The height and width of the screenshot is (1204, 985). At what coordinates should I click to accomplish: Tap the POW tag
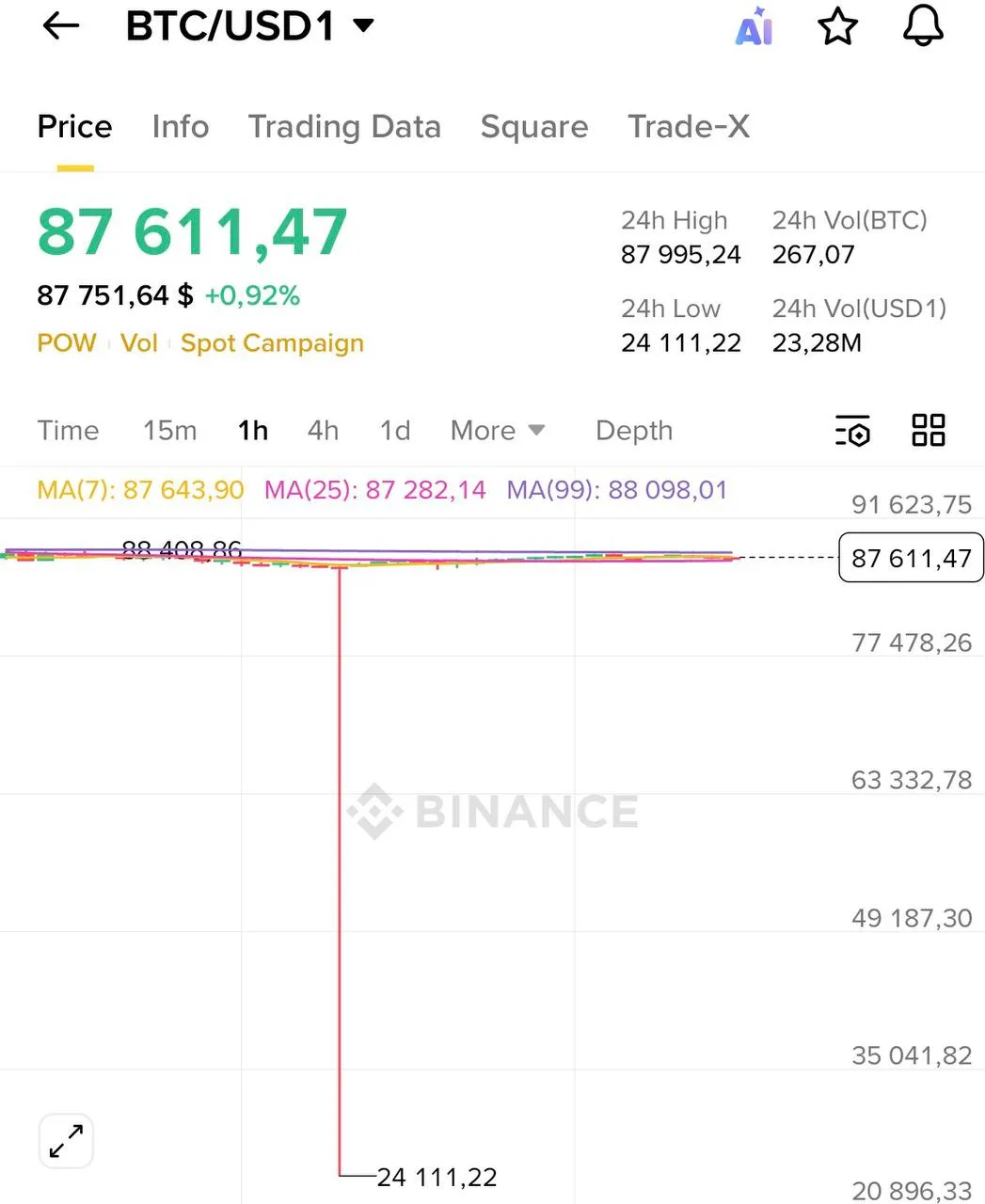[x=67, y=343]
